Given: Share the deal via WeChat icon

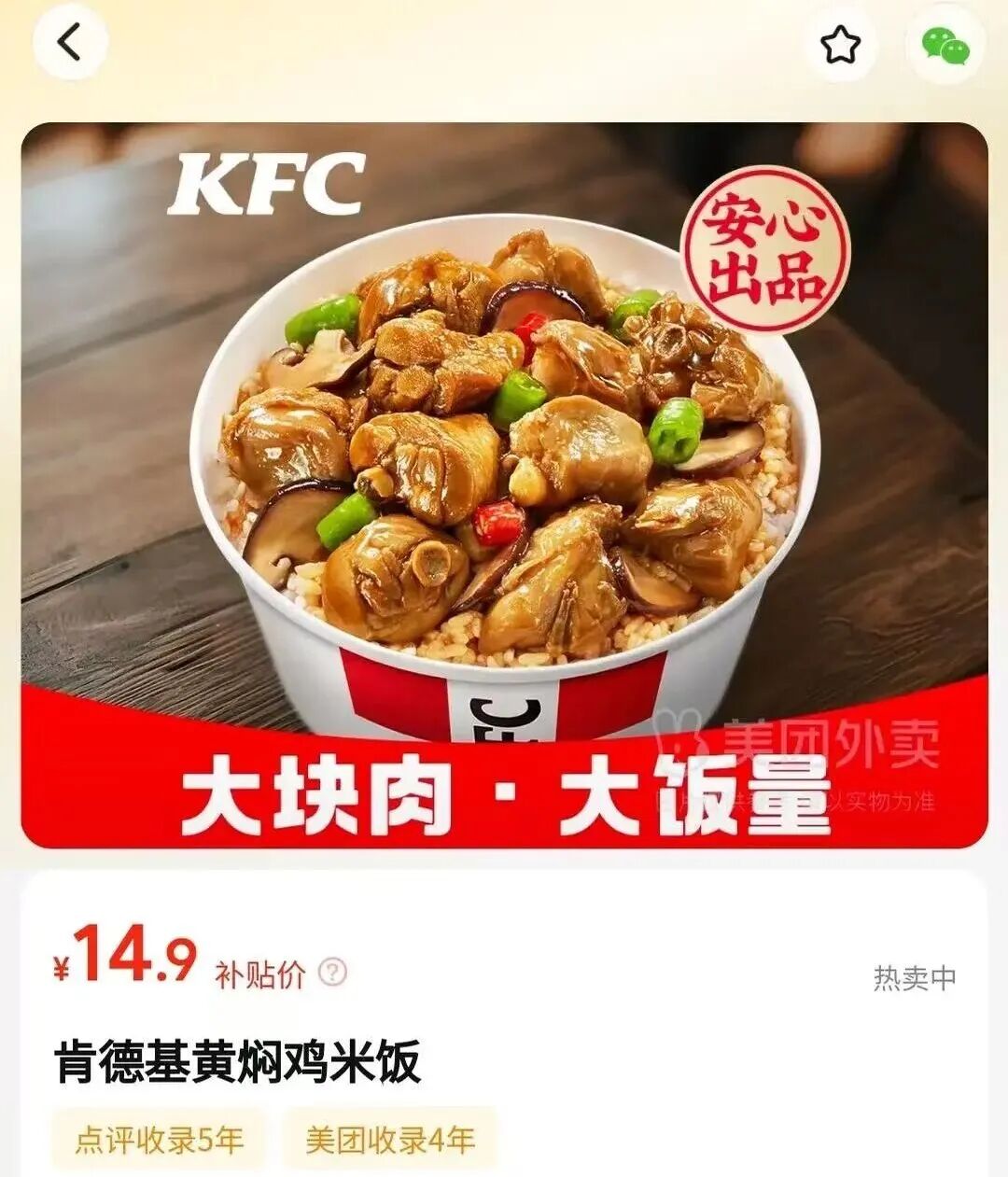Looking at the screenshot, I should pos(945,45).
